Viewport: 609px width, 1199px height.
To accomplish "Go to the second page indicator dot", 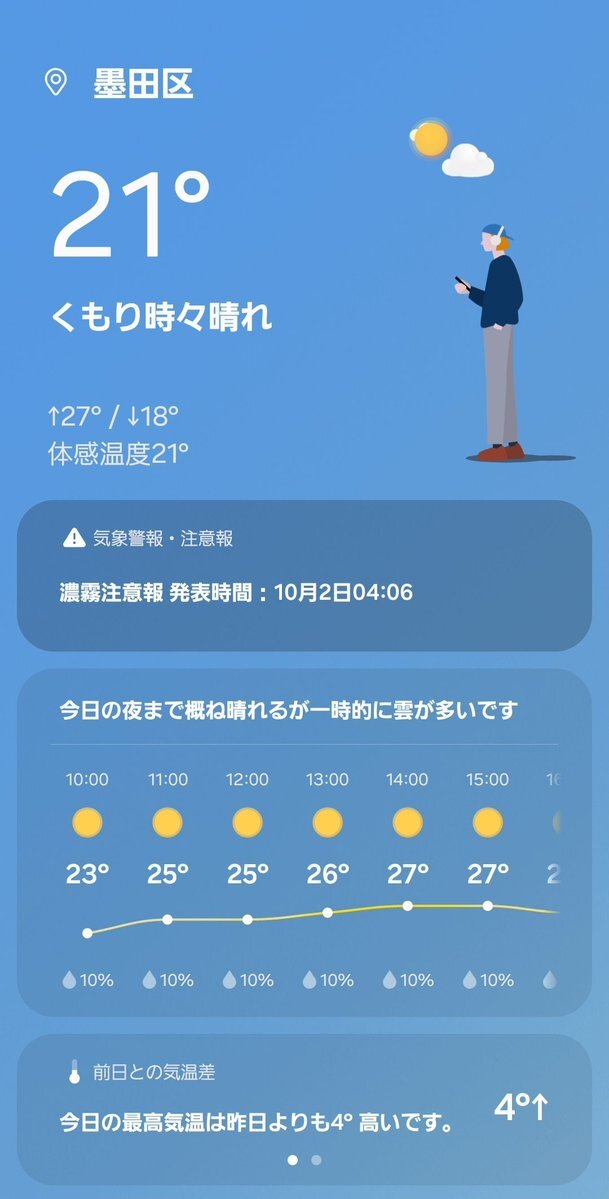I will click(x=317, y=1160).
